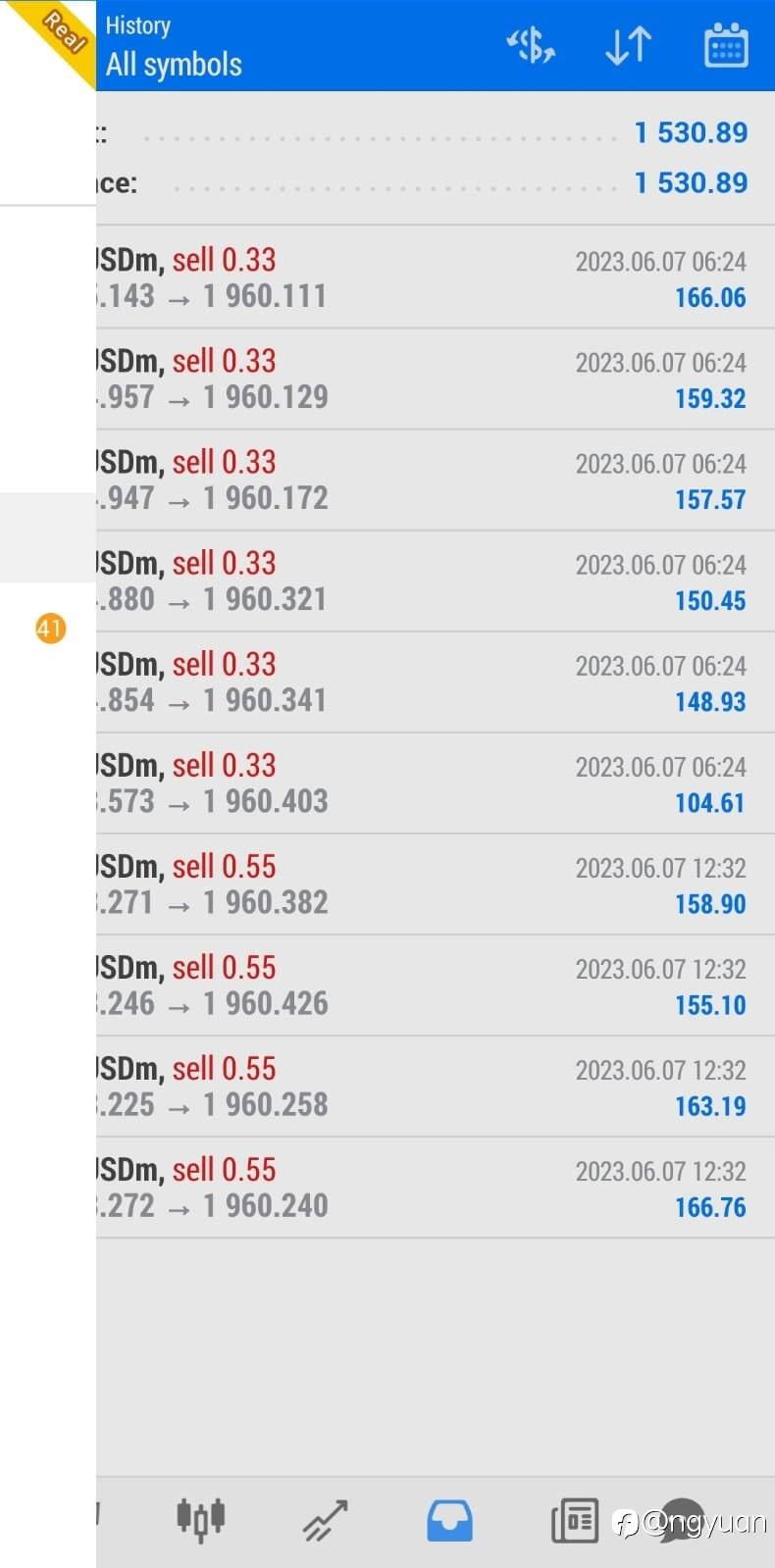Viewport: 775px width, 1568px height.
Task: Open the sort order arrows
Action: coord(628,45)
